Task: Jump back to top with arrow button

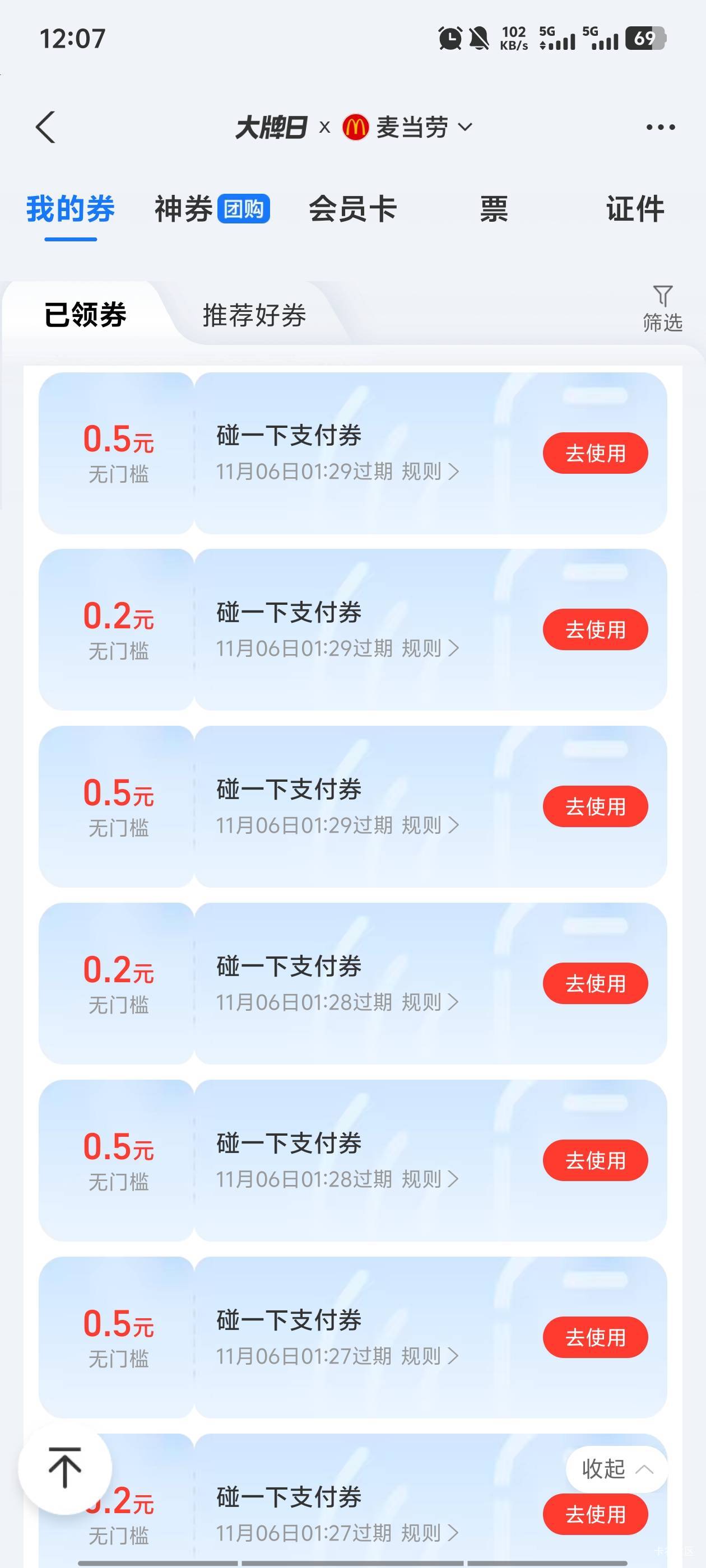Action: click(65, 1468)
